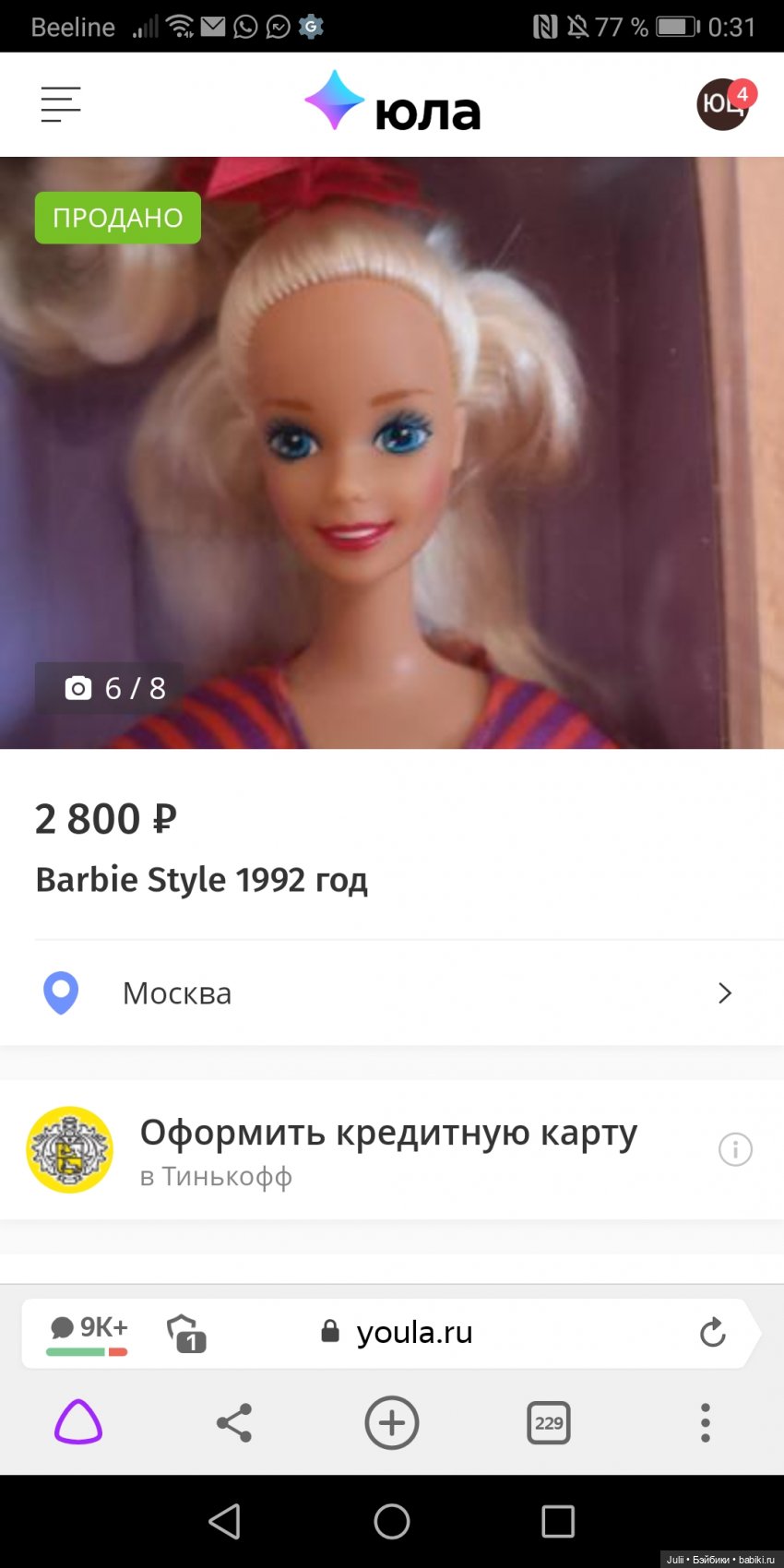Viewport: 784px width, 1568px height.
Task: Open the profile avatar with notifications
Action: 723,104
